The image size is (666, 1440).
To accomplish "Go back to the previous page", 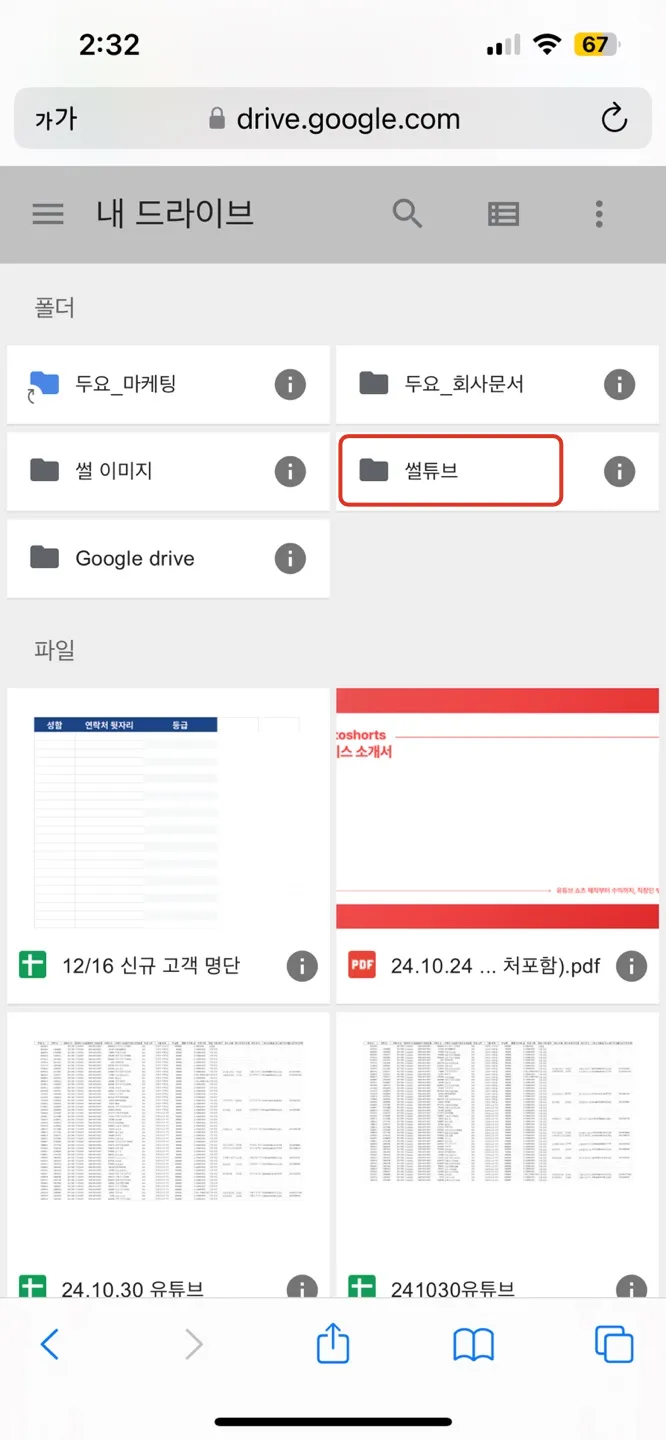I will click(x=50, y=1345).
